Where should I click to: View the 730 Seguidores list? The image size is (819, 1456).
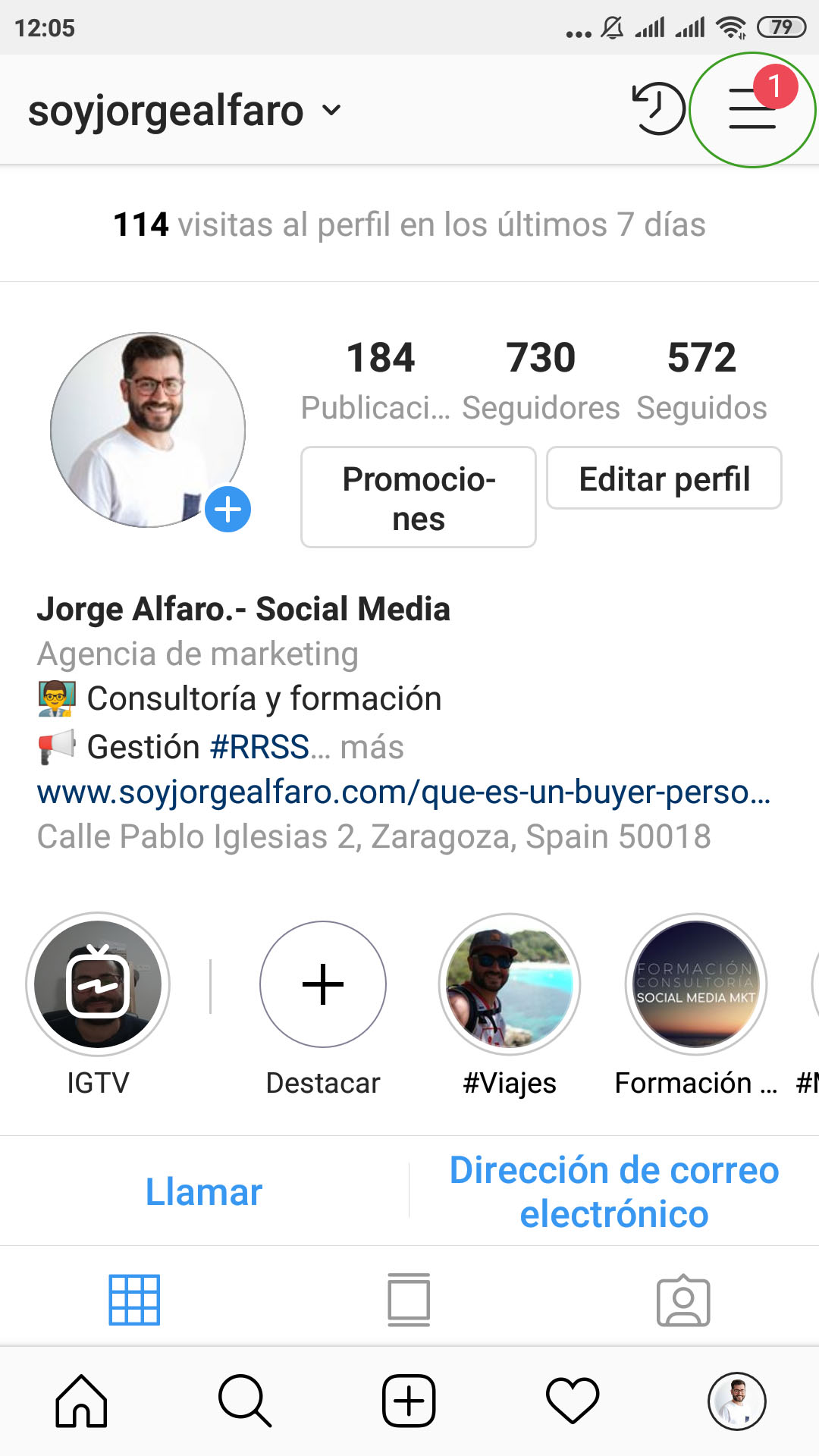tap(541, 378)
